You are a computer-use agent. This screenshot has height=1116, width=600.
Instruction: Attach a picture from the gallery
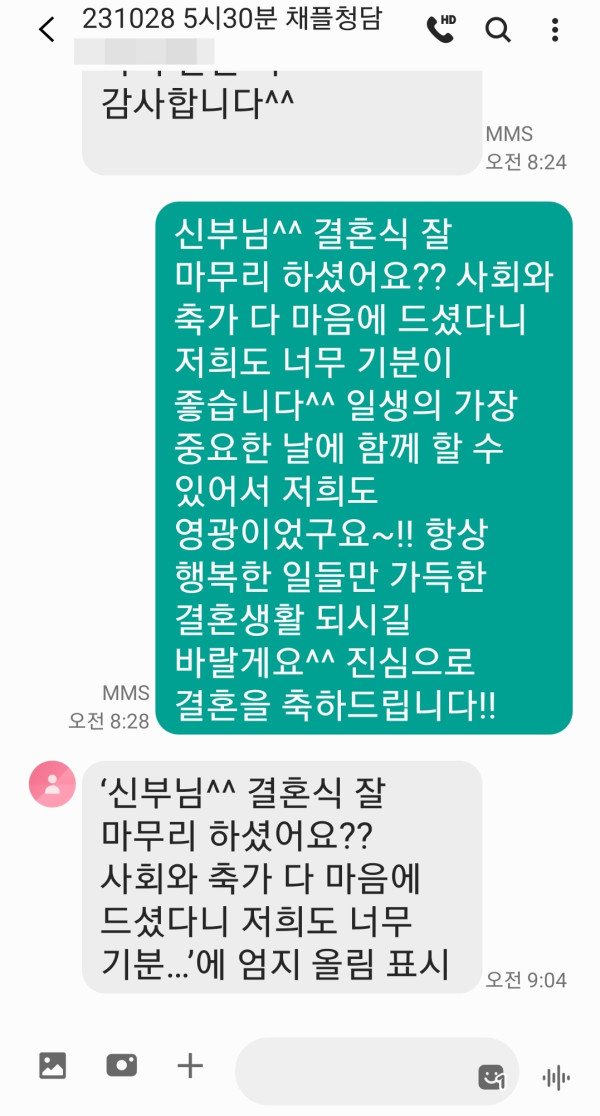coord(52,1066)
